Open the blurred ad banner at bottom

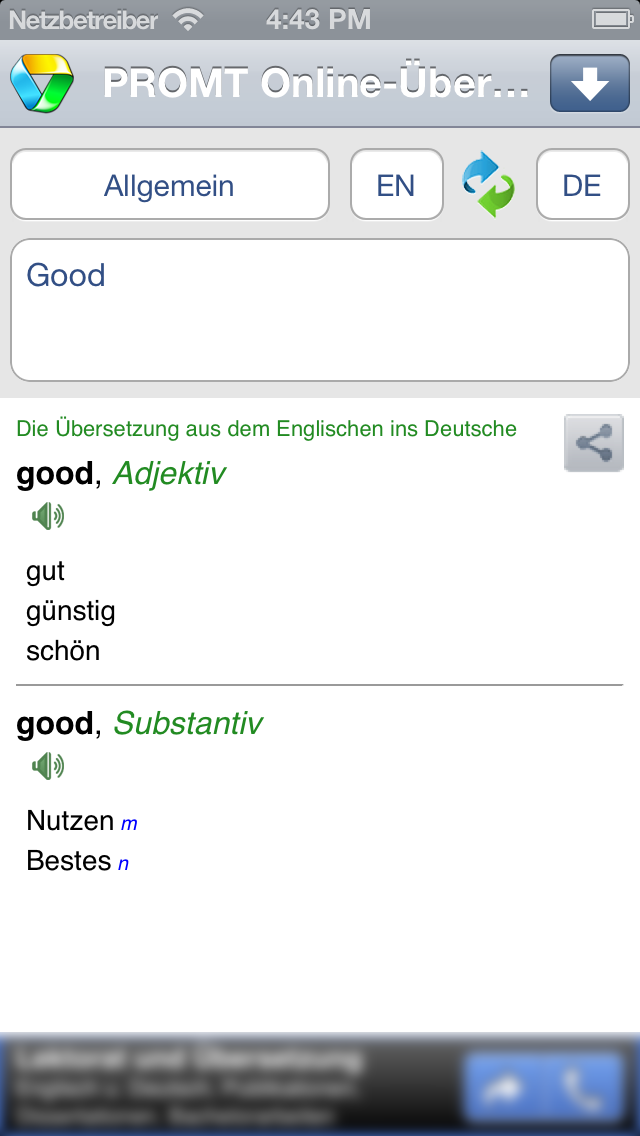pos(320,1085)
